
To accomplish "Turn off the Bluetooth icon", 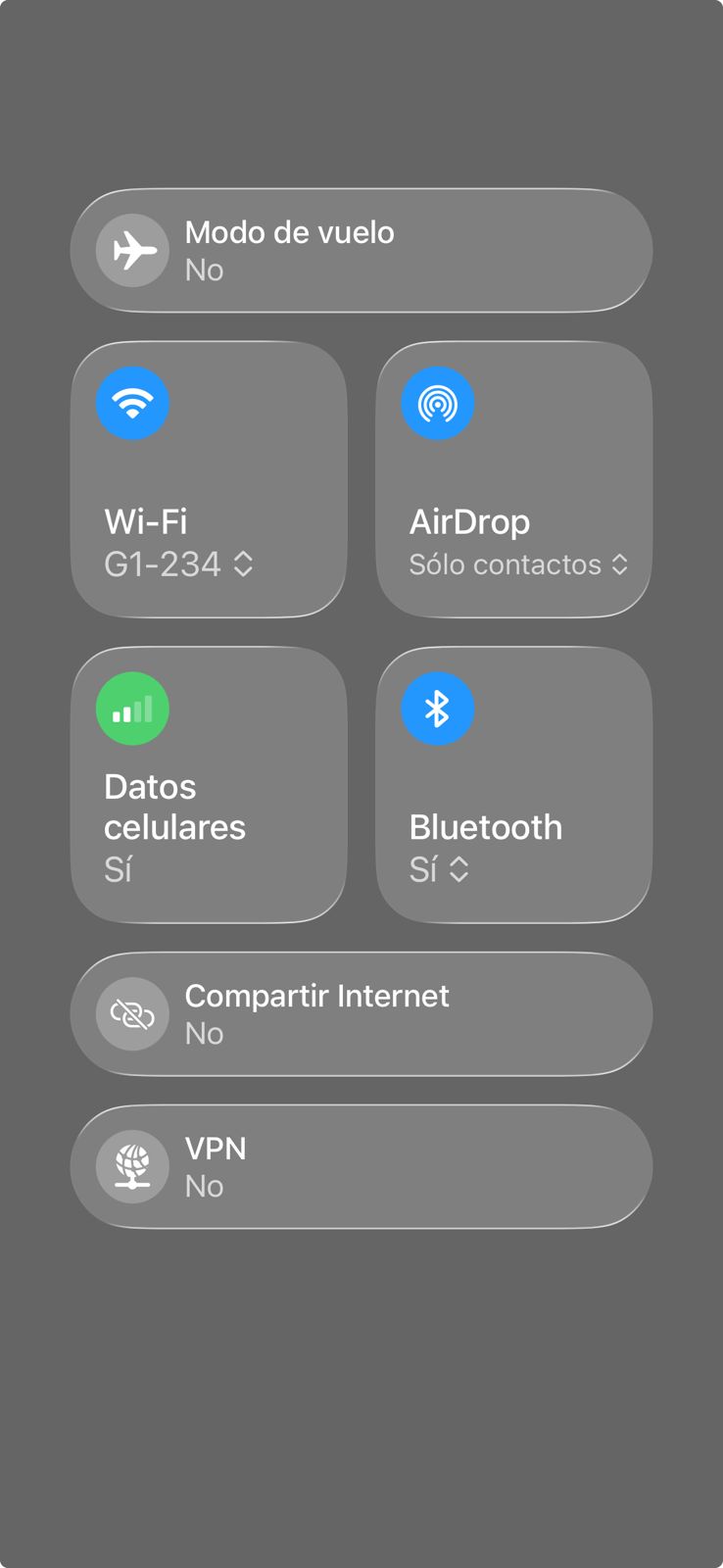I will click(437, 709).
